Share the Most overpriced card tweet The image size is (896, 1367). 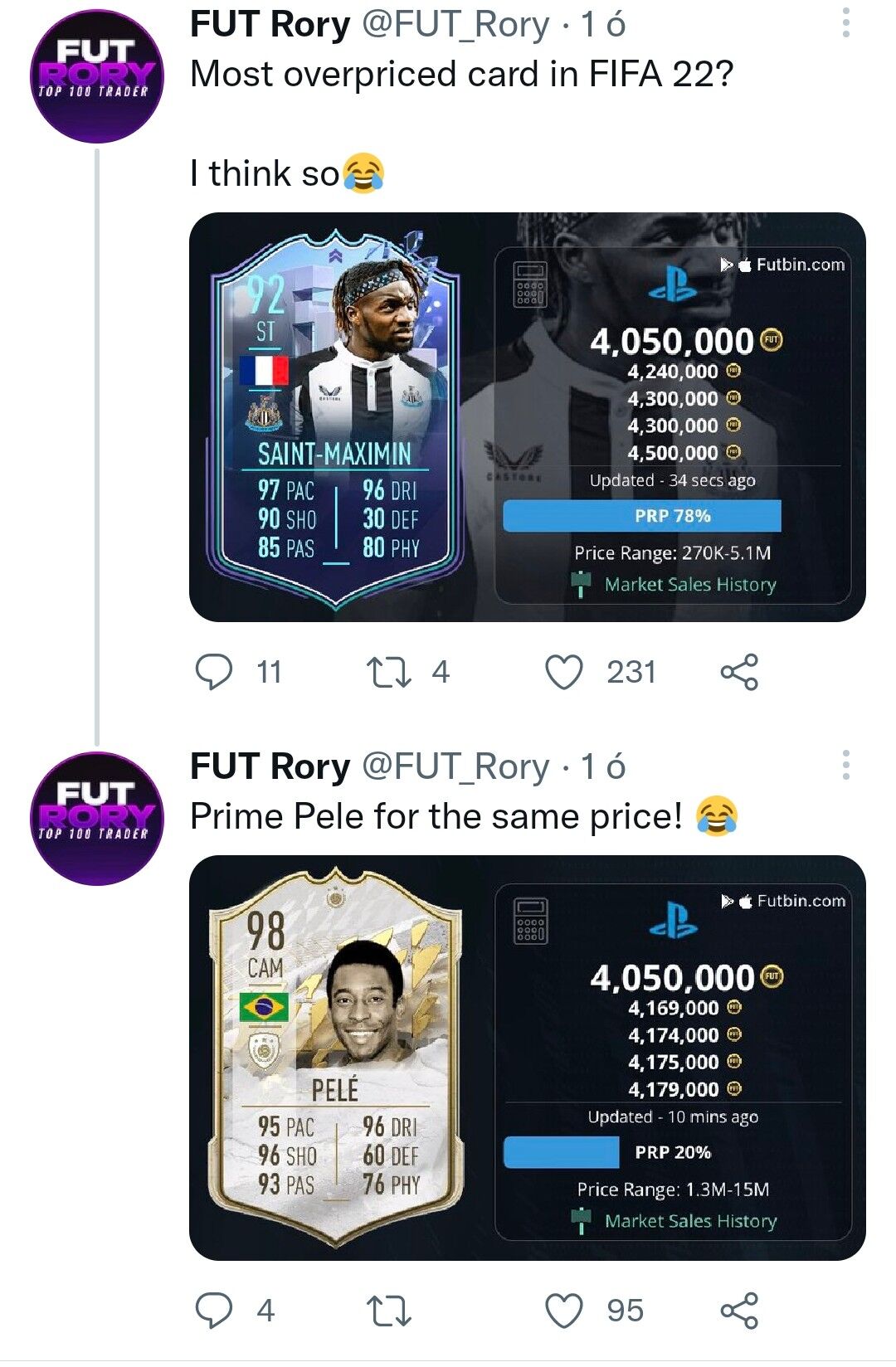coord(739,672)
